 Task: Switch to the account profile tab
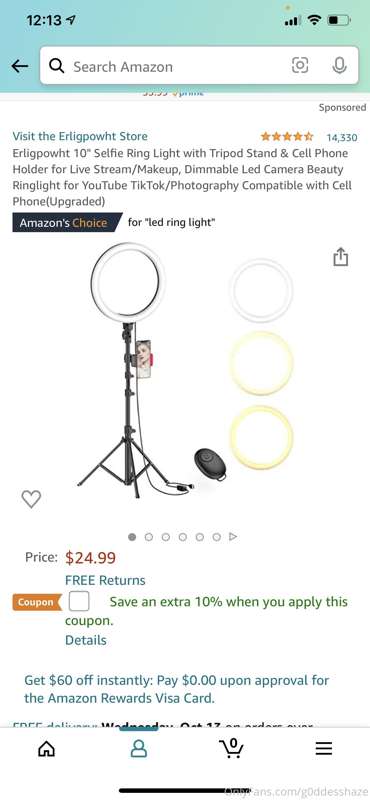point(139,748)
